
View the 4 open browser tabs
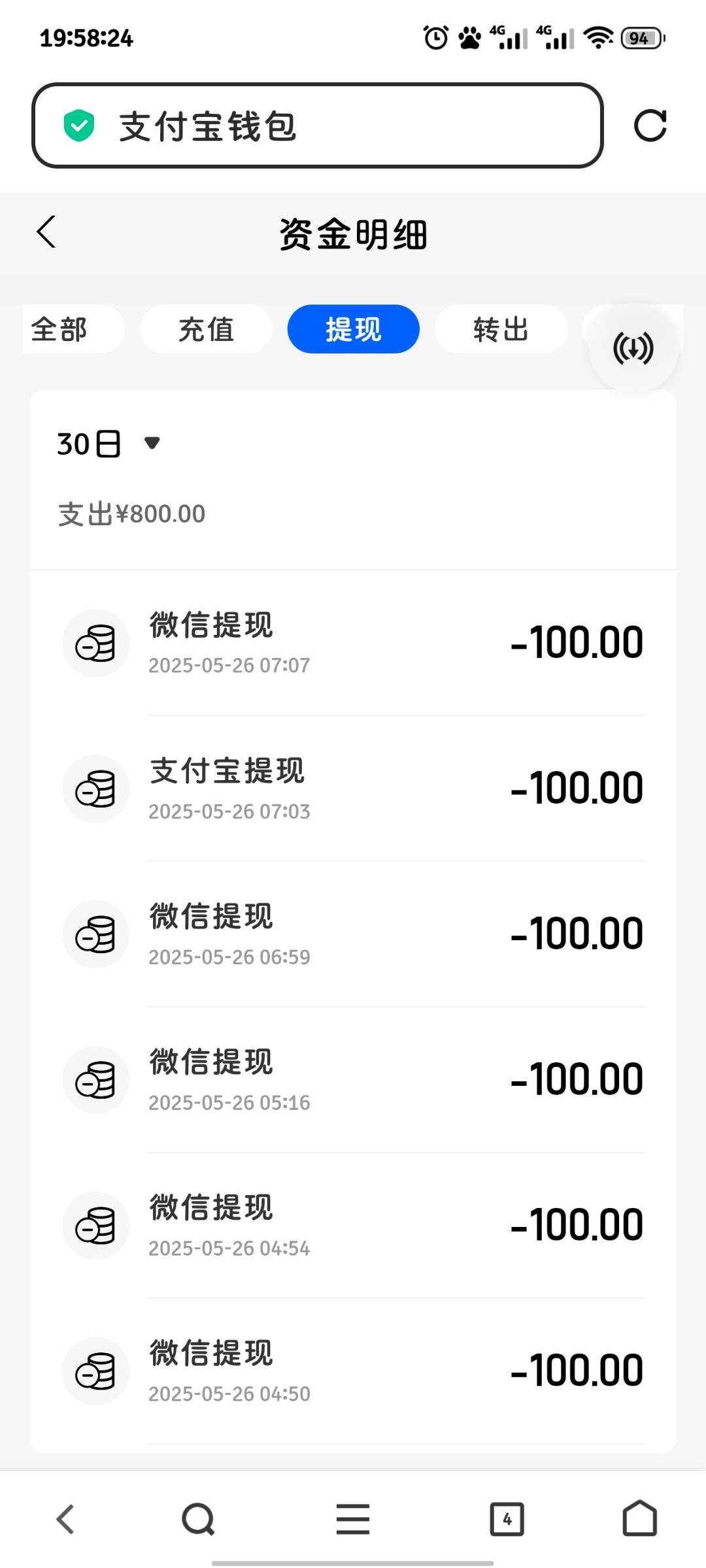tap(507, 1519)
